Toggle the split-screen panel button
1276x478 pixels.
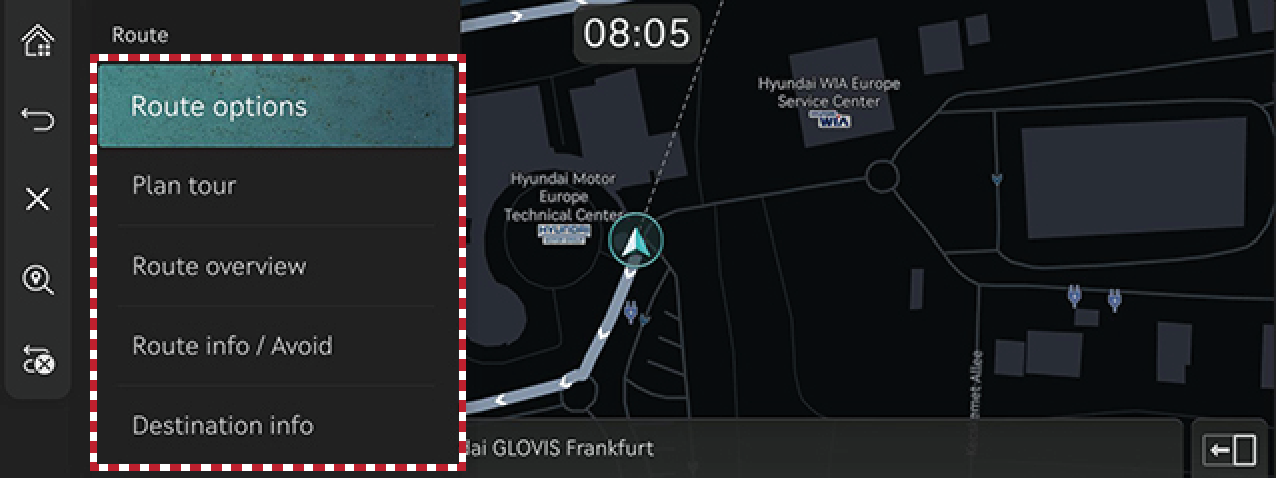tap(1232, 450)
